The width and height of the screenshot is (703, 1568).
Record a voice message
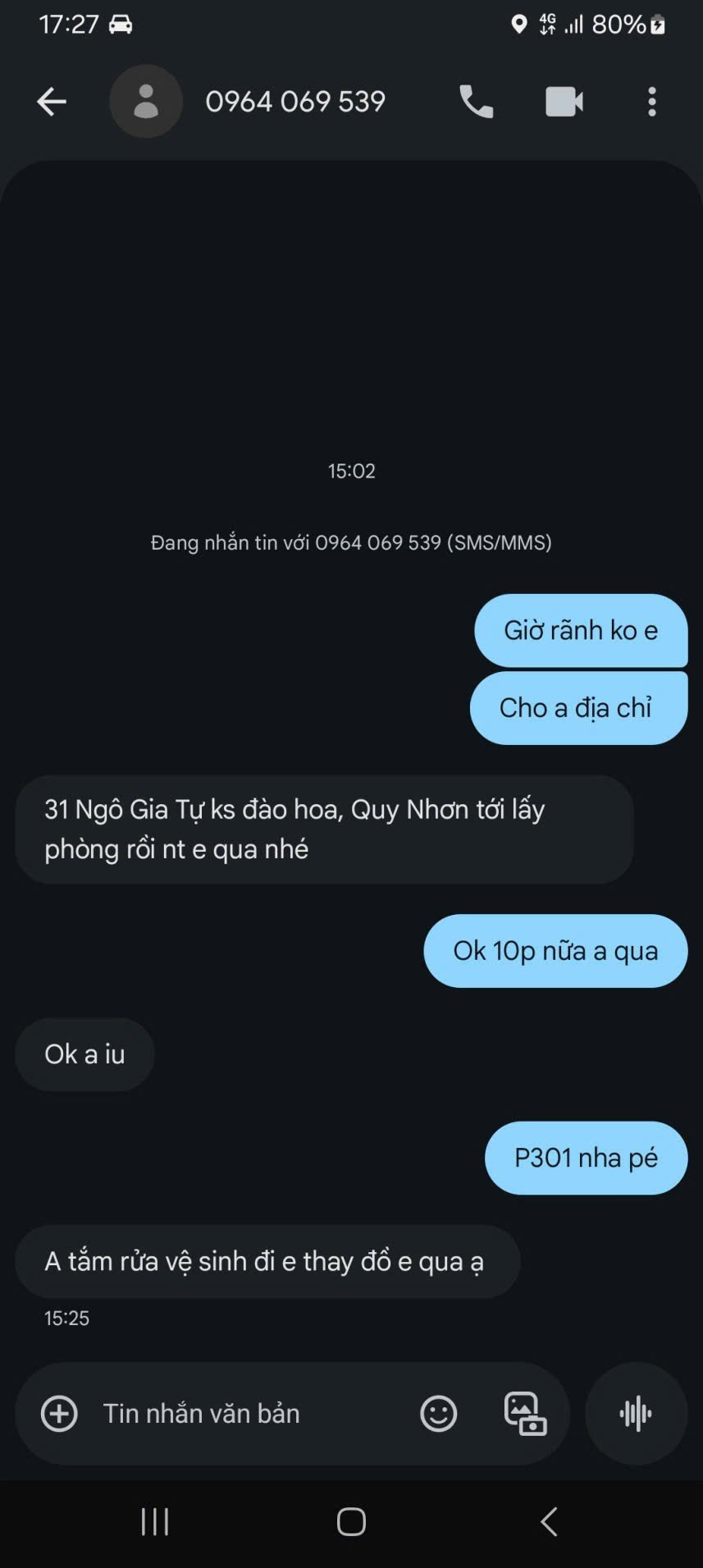tap(636, 1414)
